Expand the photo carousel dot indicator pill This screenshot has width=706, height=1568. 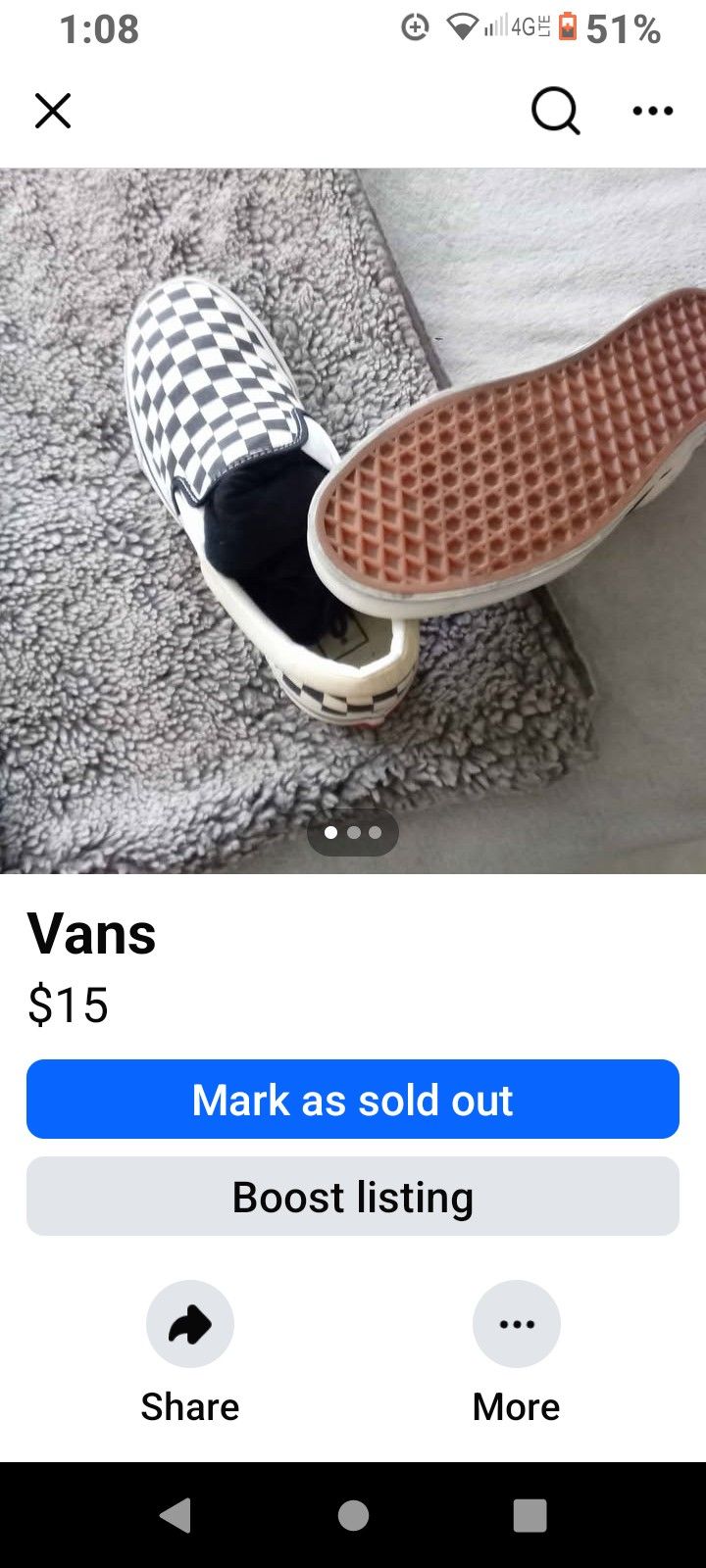tap(354, 832)
